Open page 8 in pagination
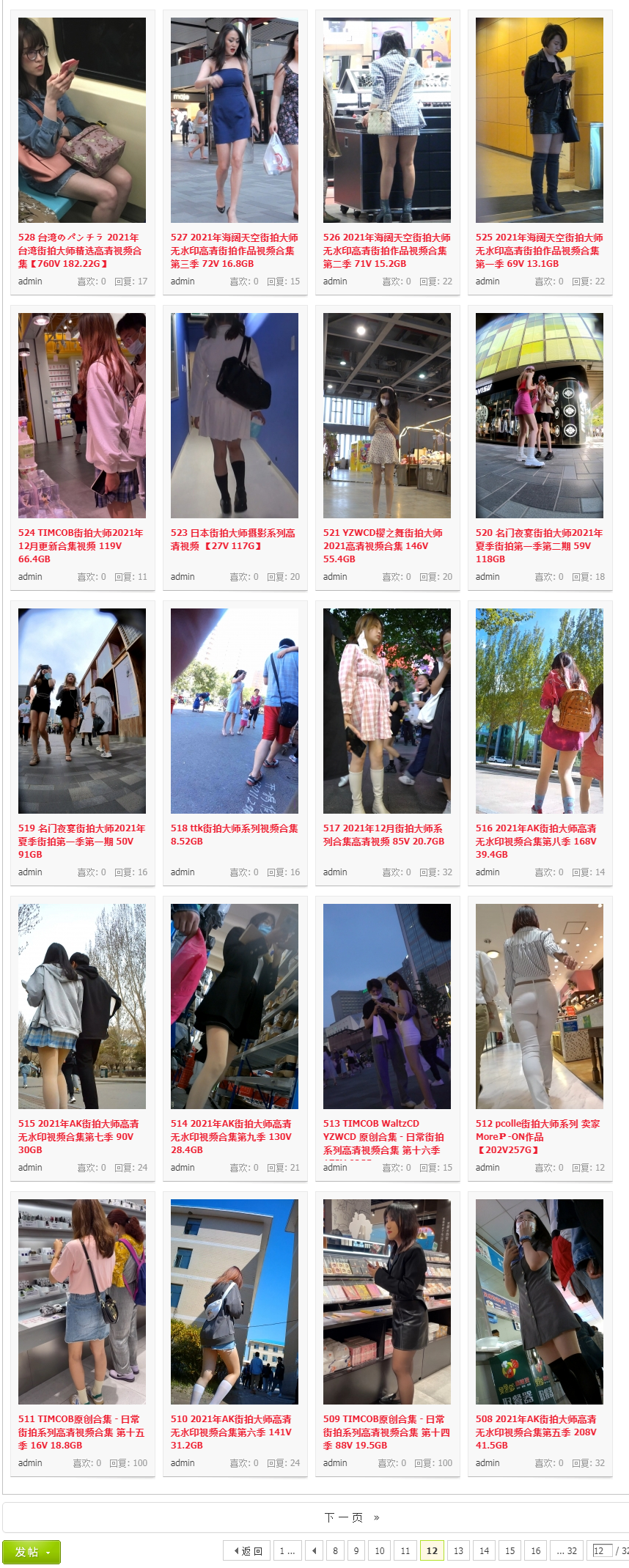This screenshot has height=1568, width=629. (x=335, y=1550)
